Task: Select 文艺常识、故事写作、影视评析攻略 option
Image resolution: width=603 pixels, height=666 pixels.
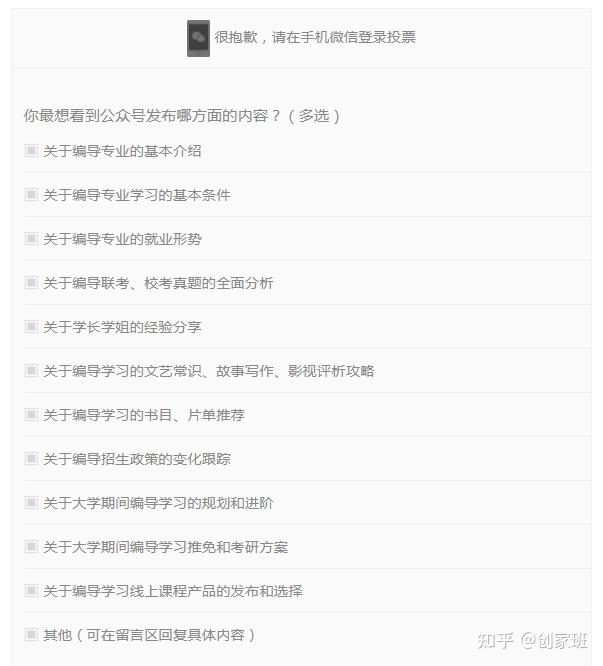Action: [x=32, y=371]
